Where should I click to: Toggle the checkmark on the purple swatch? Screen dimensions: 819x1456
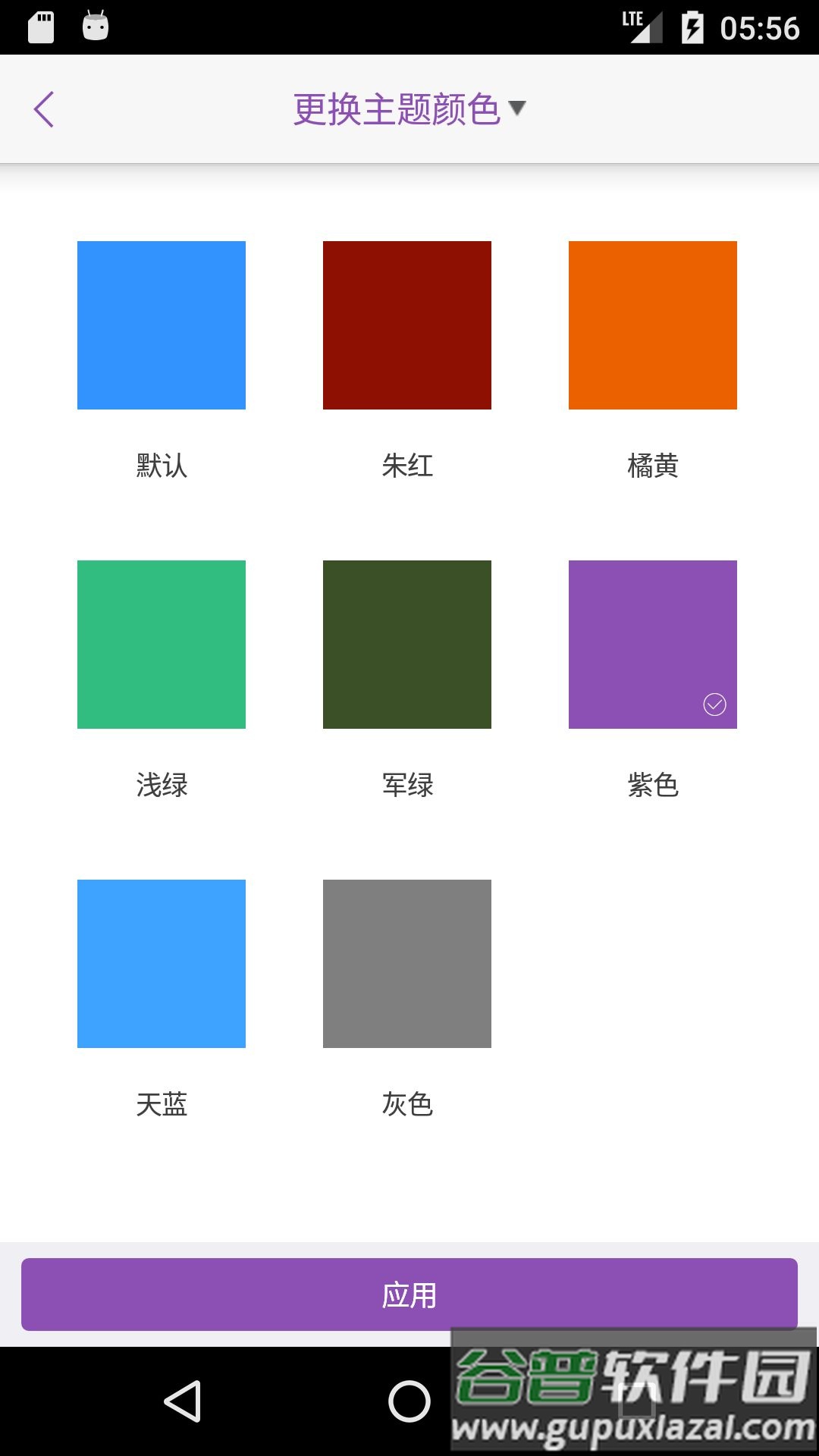[713, 705]
